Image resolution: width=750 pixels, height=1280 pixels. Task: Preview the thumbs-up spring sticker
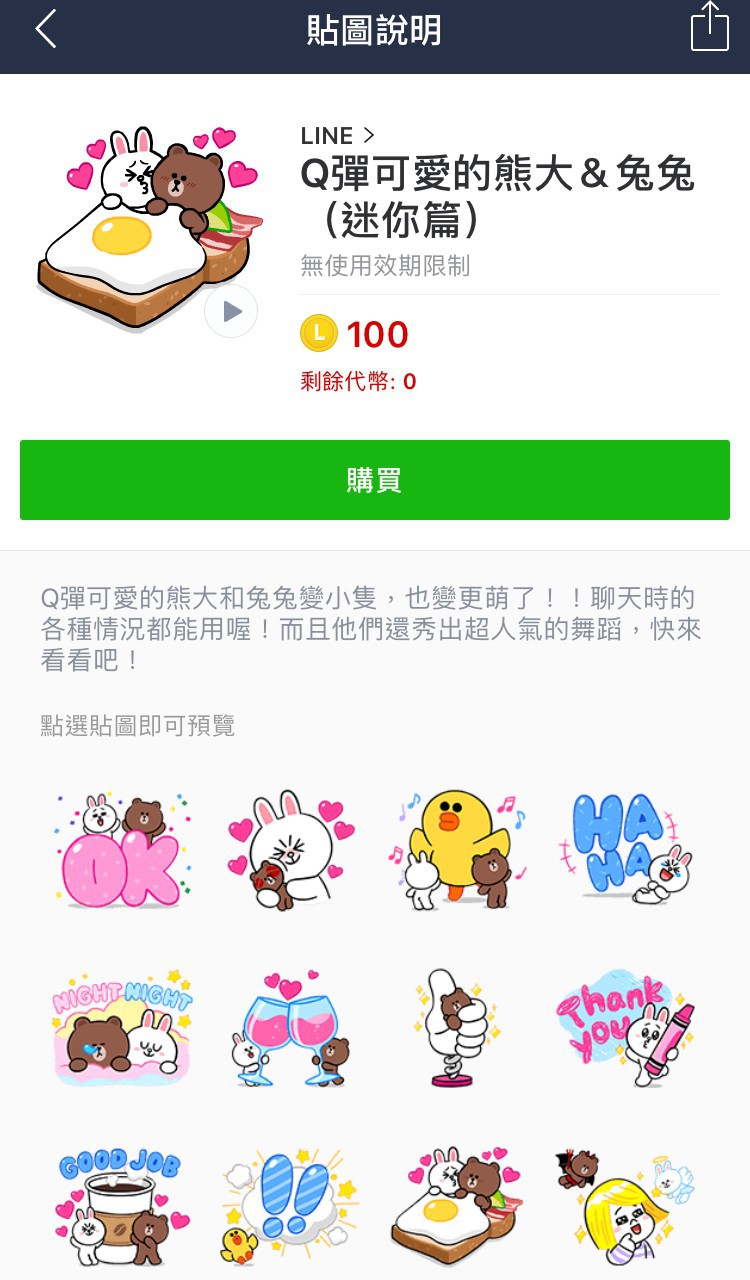click(x=458, y=1026)
